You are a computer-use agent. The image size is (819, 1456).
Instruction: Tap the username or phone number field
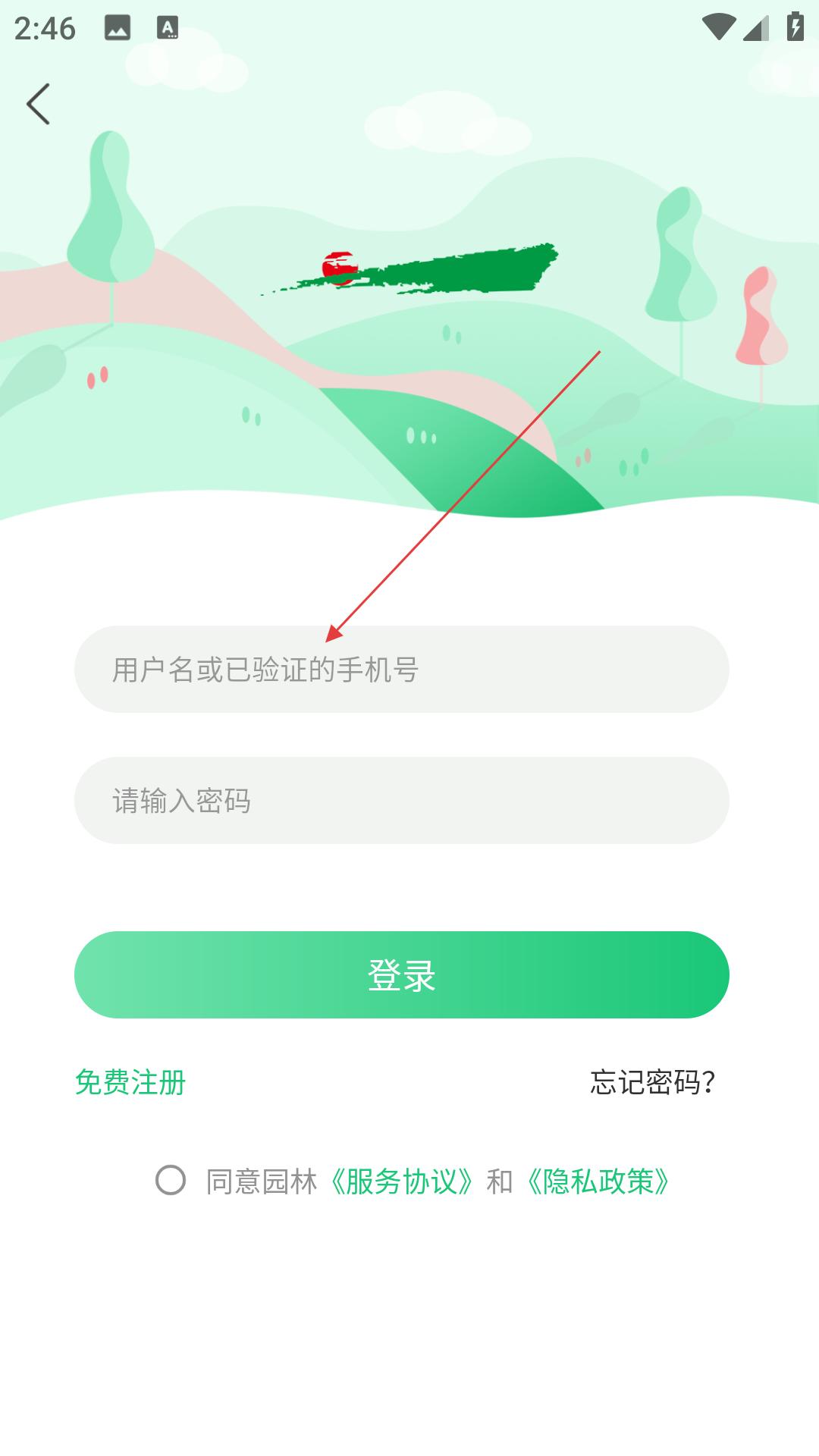(402, 669)
